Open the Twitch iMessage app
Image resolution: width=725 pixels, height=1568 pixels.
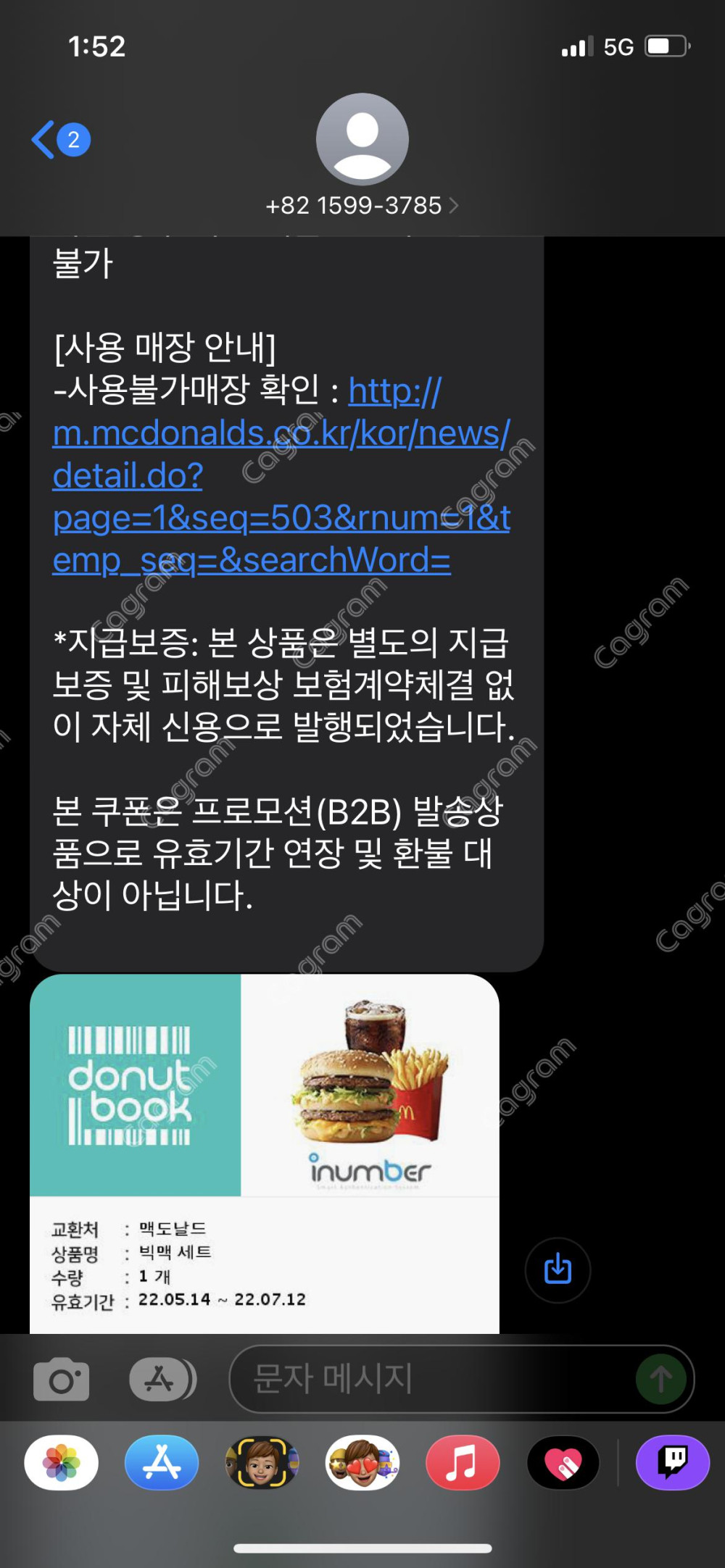click(x=672, y=1462)
